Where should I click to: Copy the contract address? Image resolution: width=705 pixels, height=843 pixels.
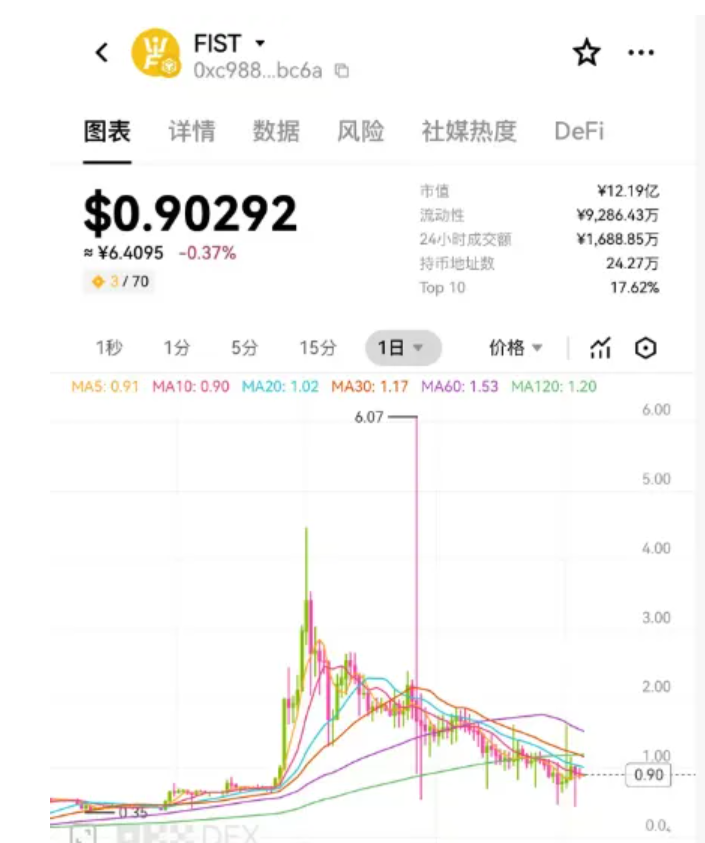click(342, 71)
